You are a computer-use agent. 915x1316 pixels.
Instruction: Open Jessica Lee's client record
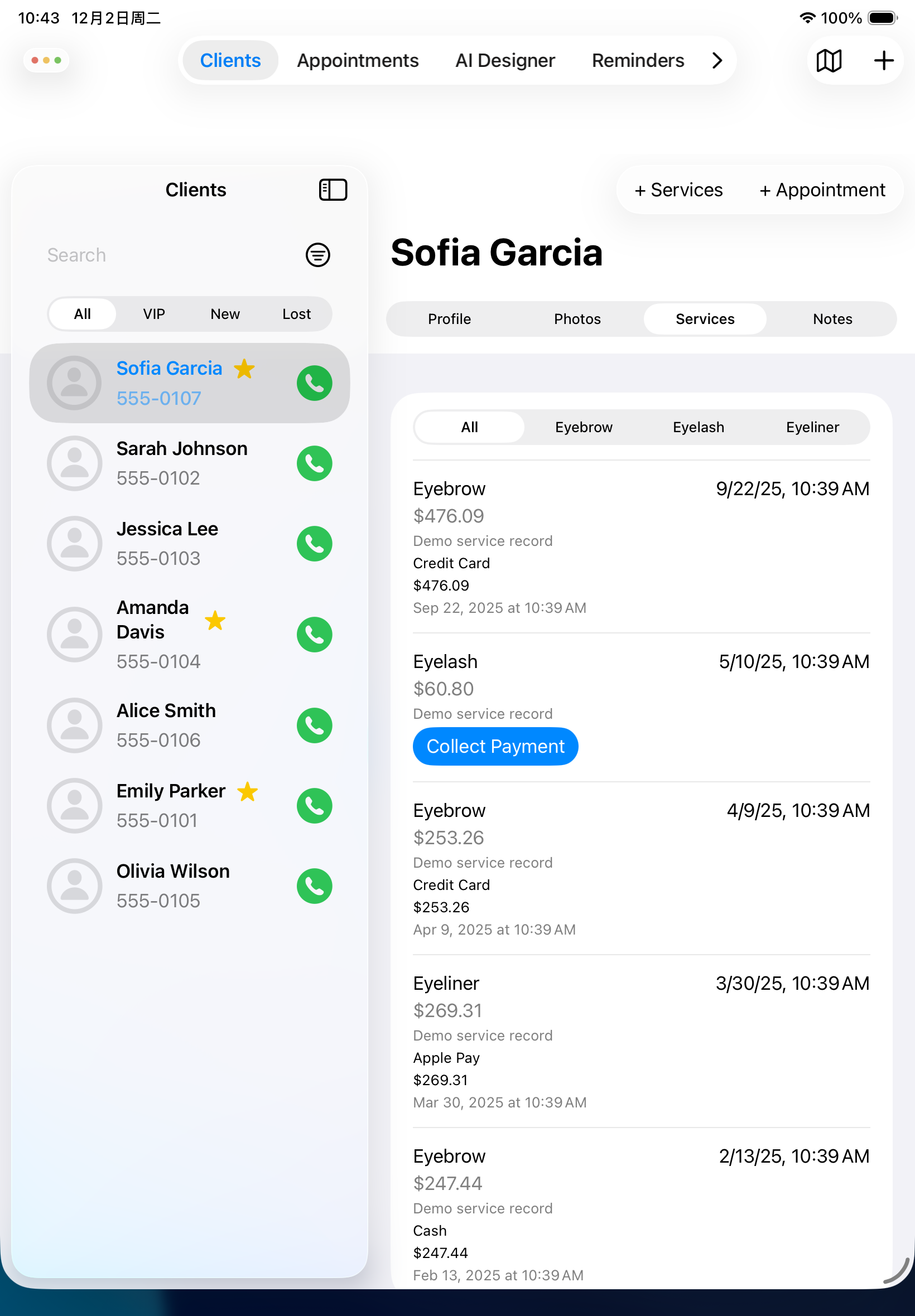(x=167, y=543)
